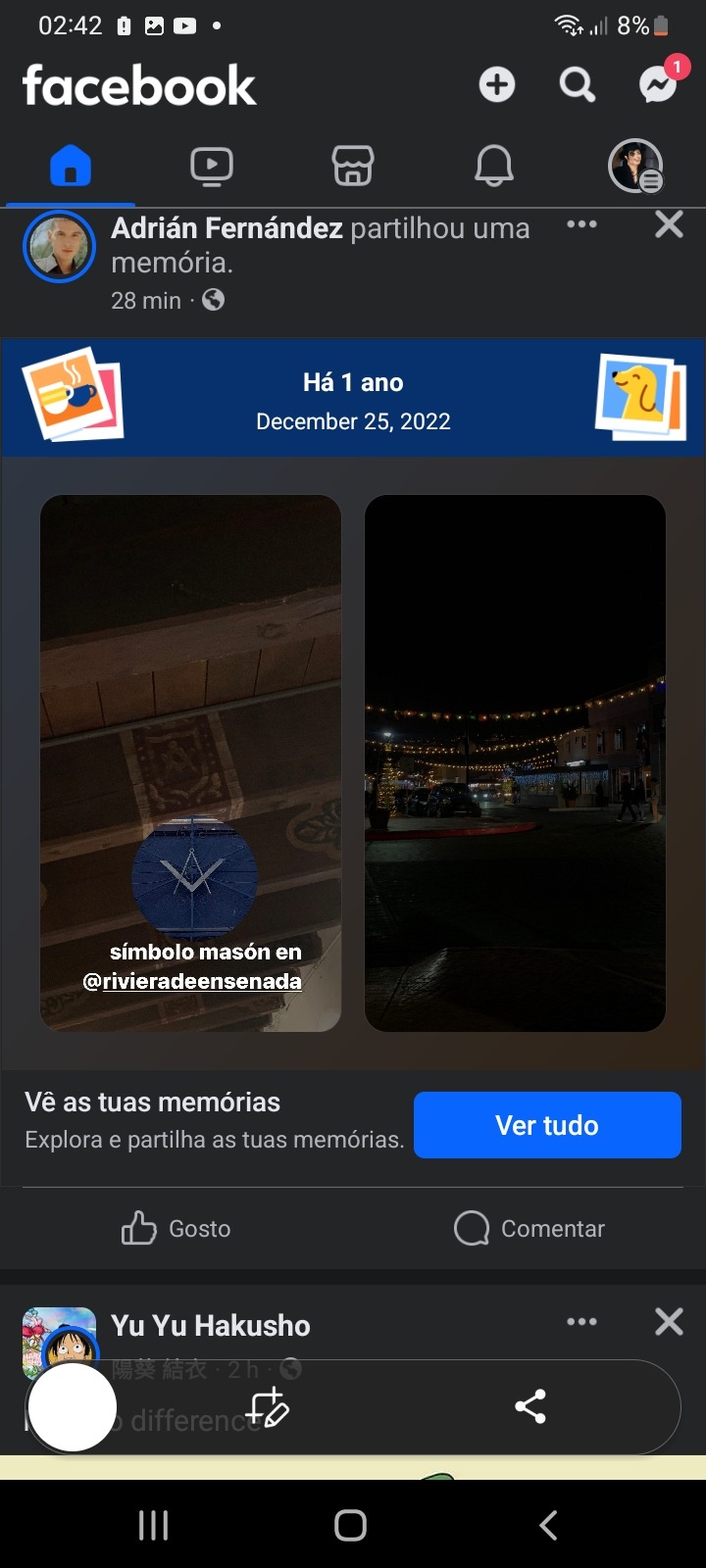Comment on the memory post
The height and width of the screenshot is (1568, 706).
point(529,1228)
